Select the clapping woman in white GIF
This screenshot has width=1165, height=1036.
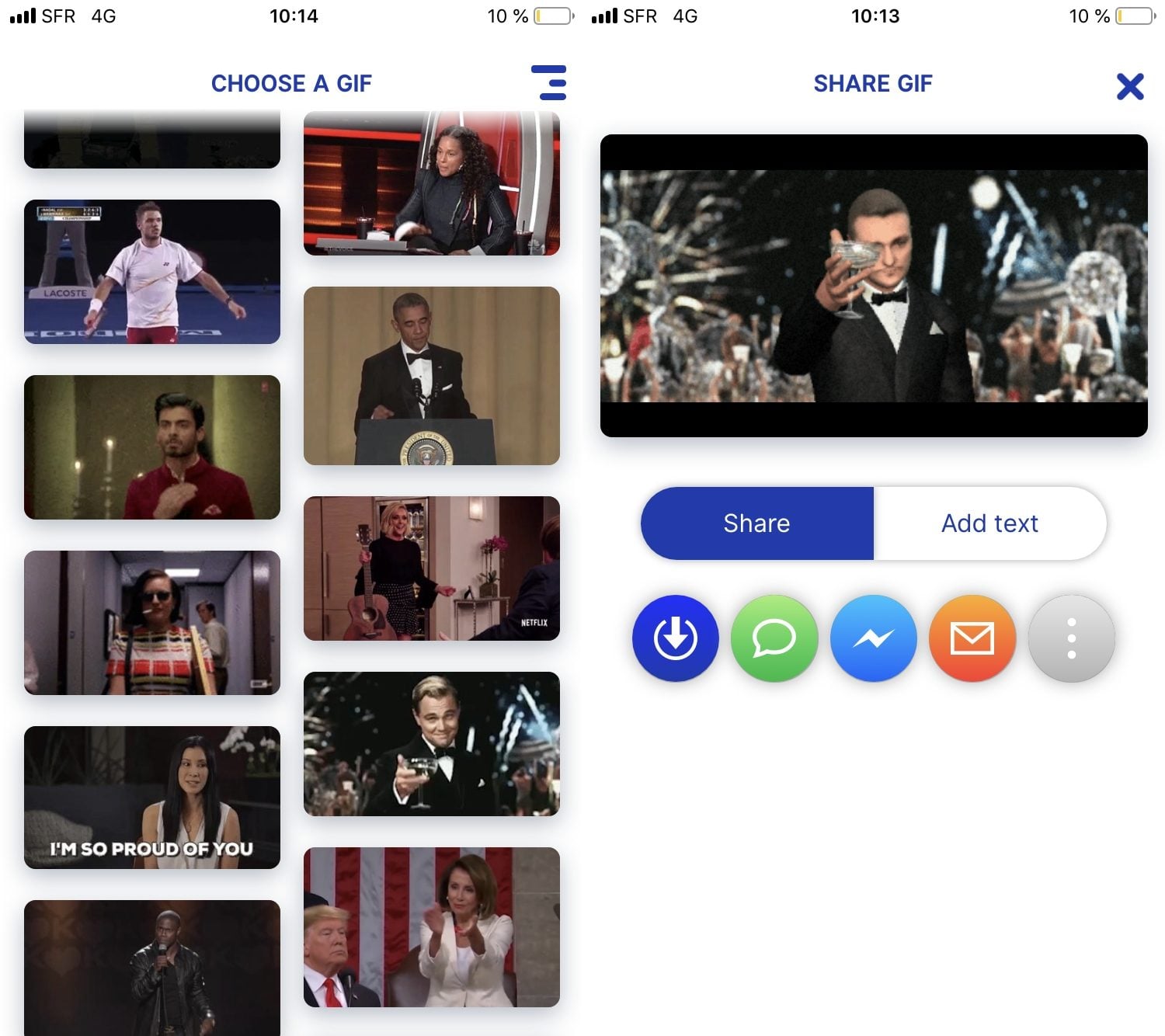[x=432, y=927]
